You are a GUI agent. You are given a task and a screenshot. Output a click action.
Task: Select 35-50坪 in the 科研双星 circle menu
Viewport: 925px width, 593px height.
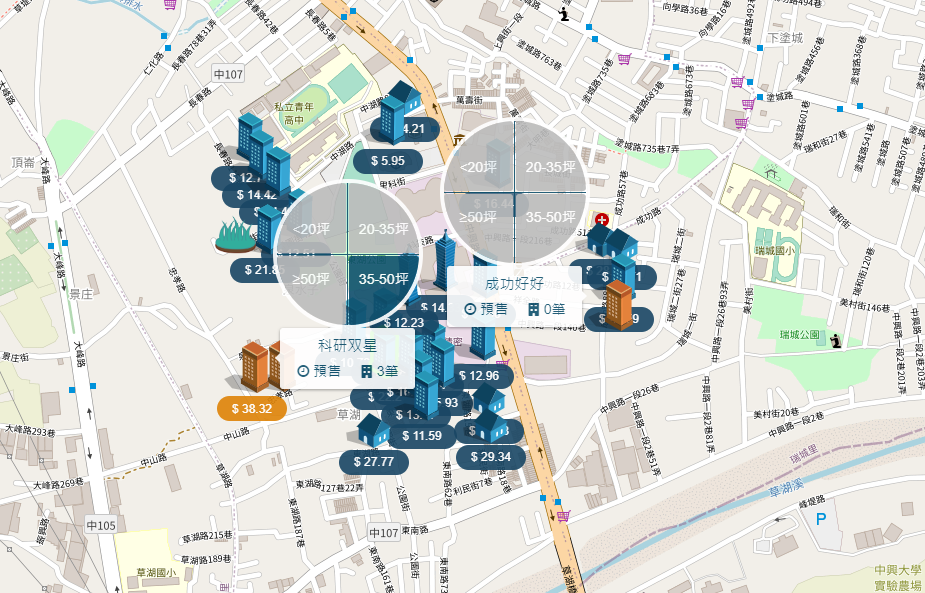click(382, 279)
